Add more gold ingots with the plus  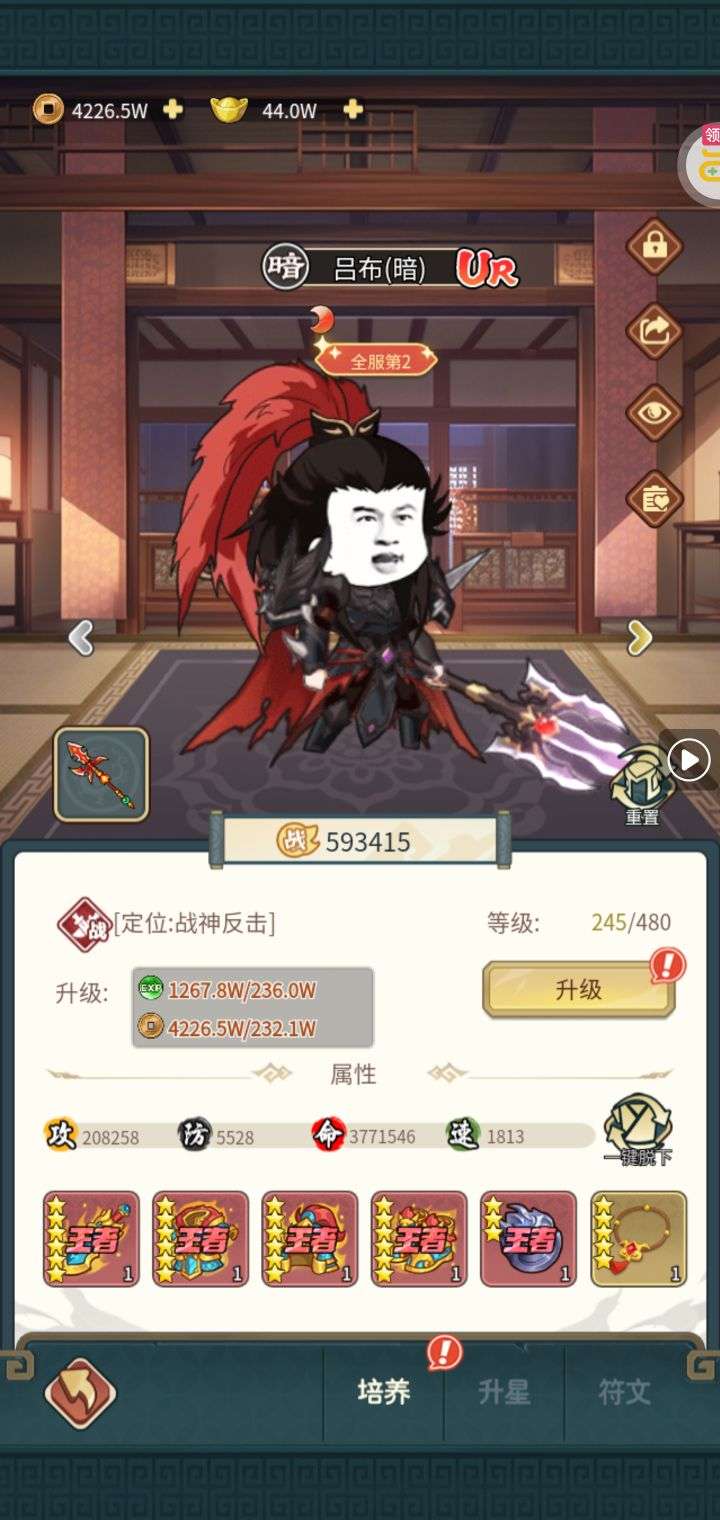pos(352,110)
